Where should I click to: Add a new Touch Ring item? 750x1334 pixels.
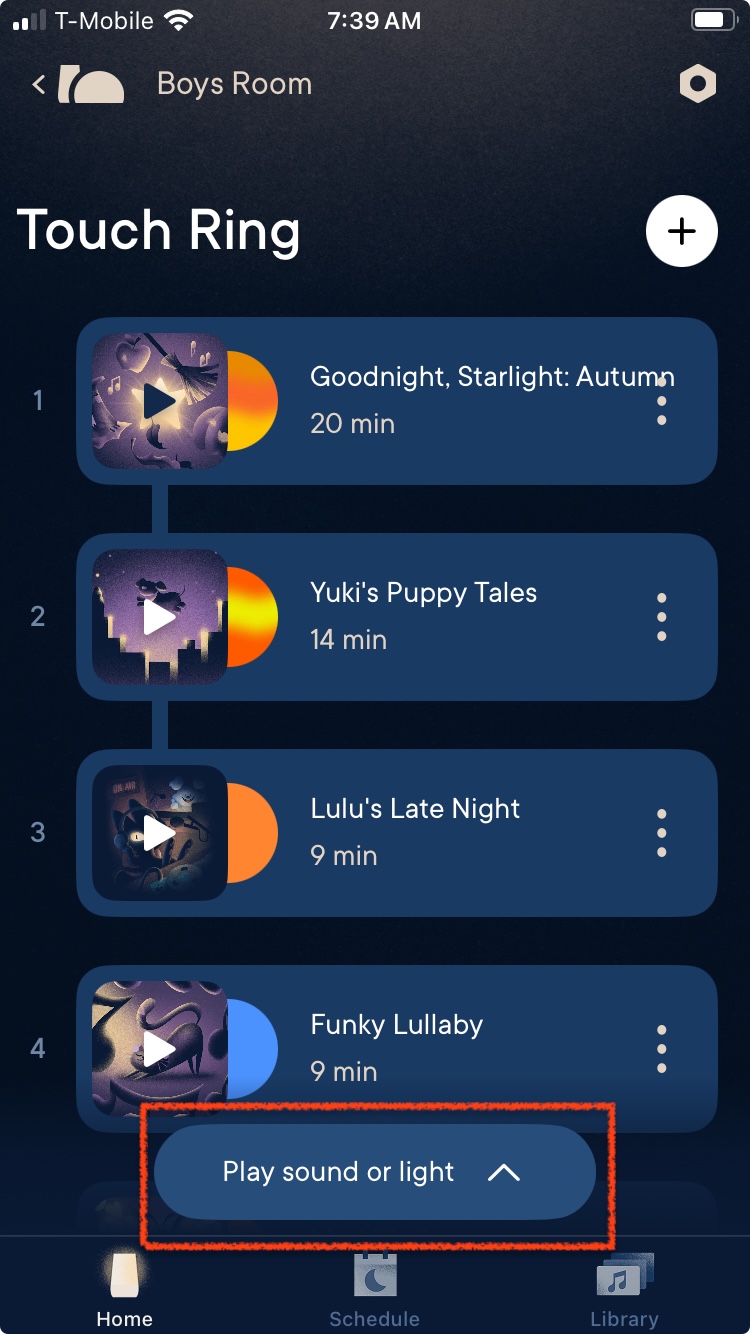(681, 231)
